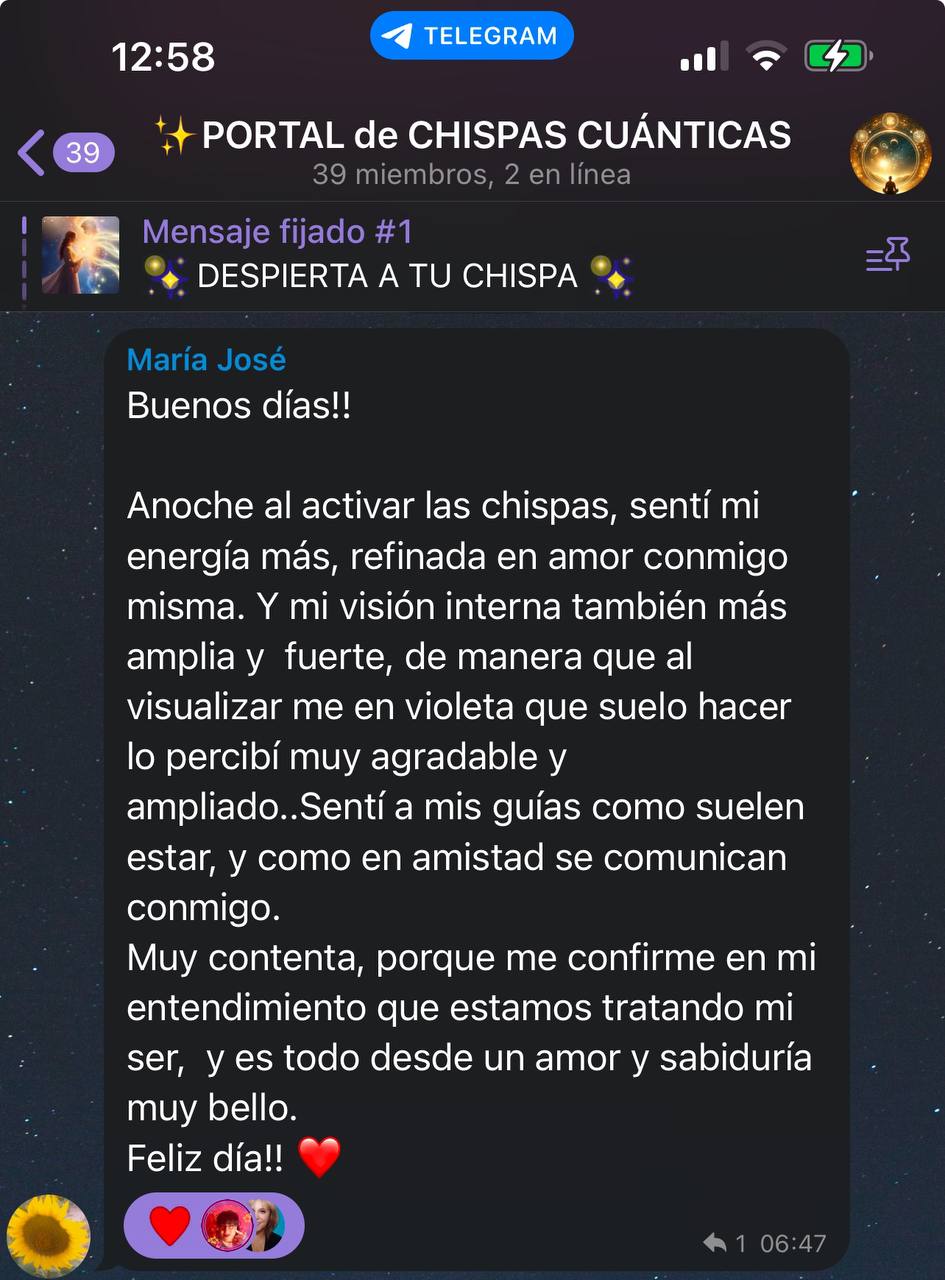
Task: Go back to the chat list
Action: coord(60,152)
